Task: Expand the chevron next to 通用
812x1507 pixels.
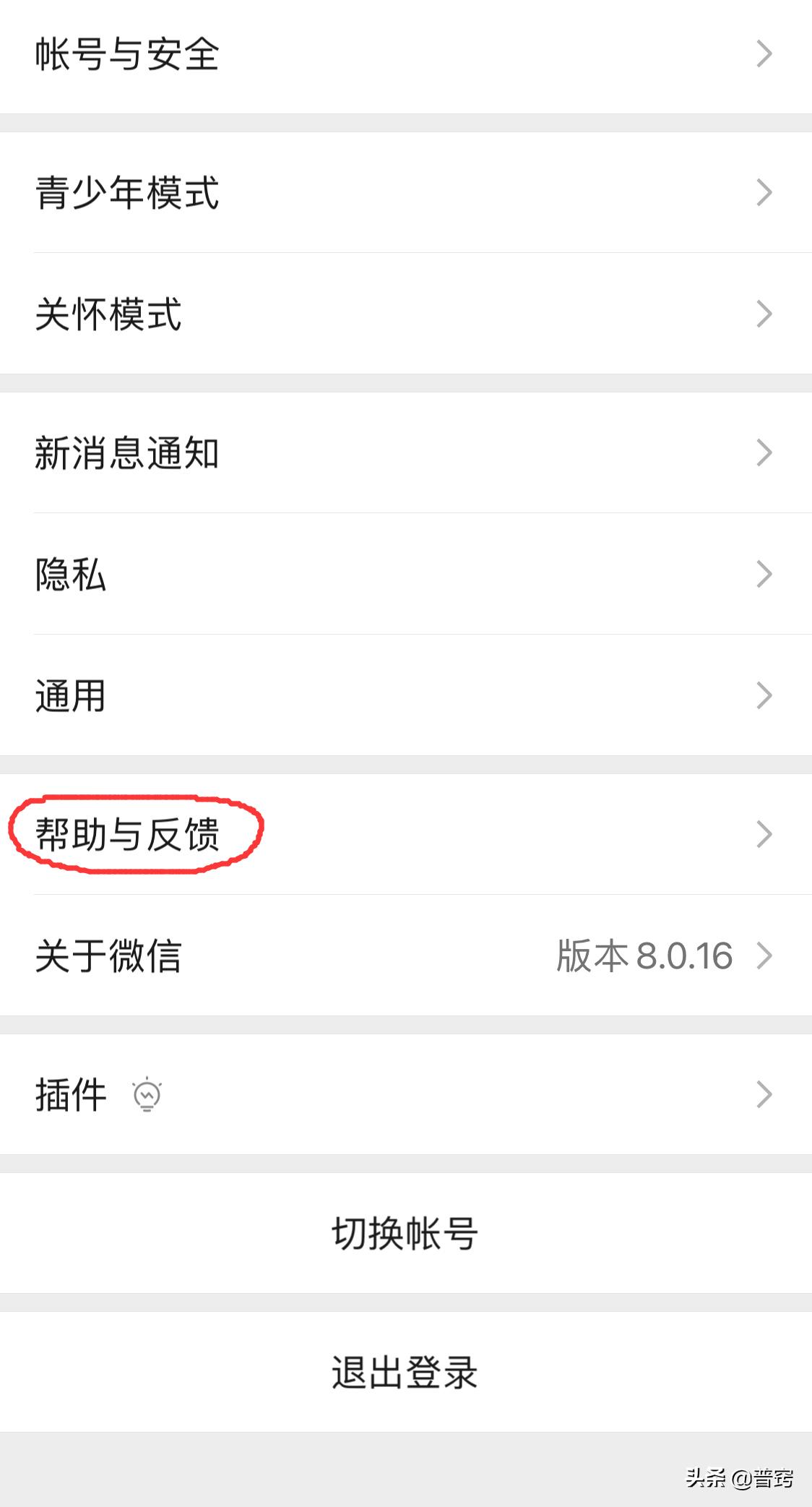Action: tap(764, 696)
